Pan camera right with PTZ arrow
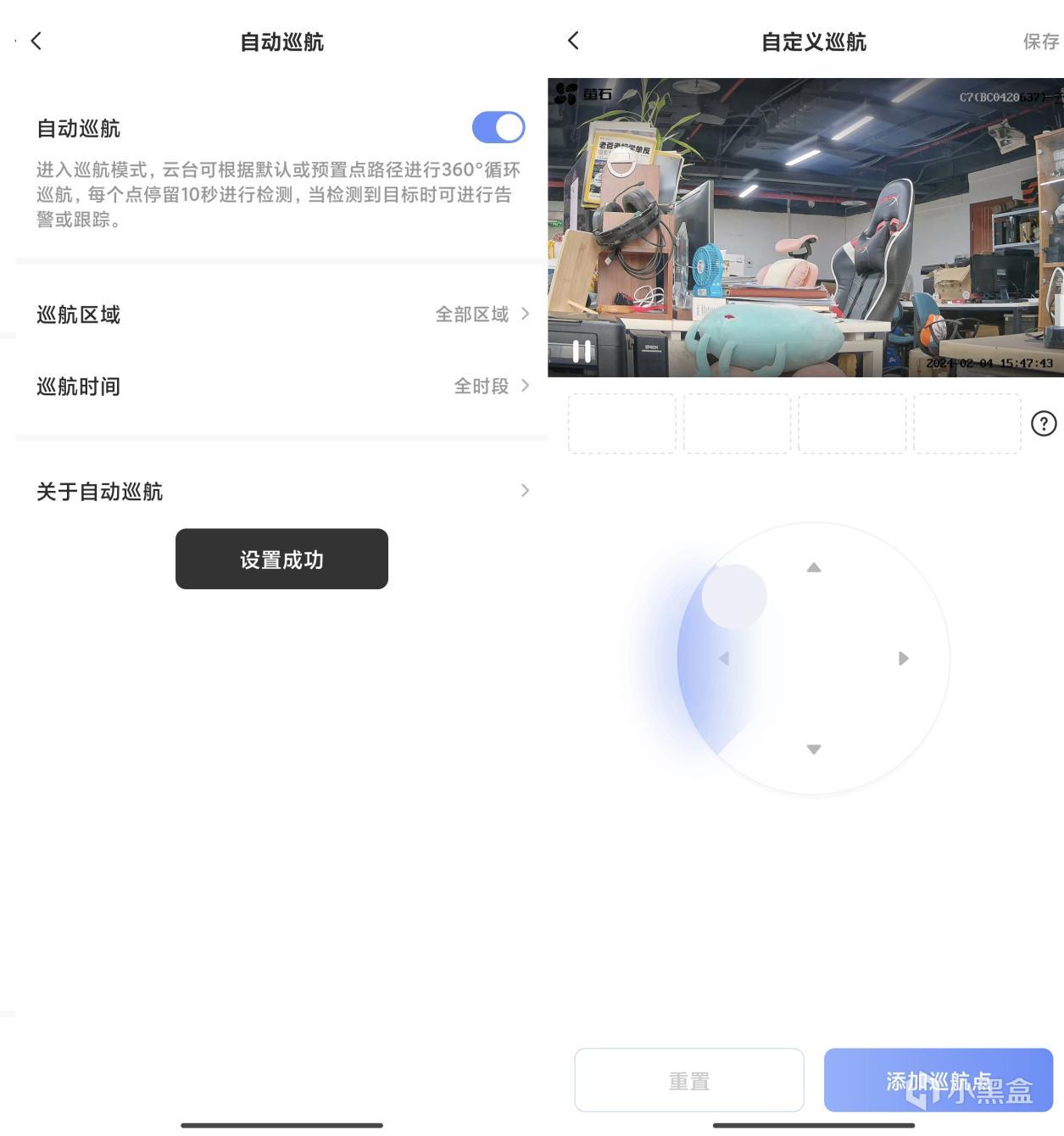The width and height of the screenshot is (1064, 1136). point(903,659)
